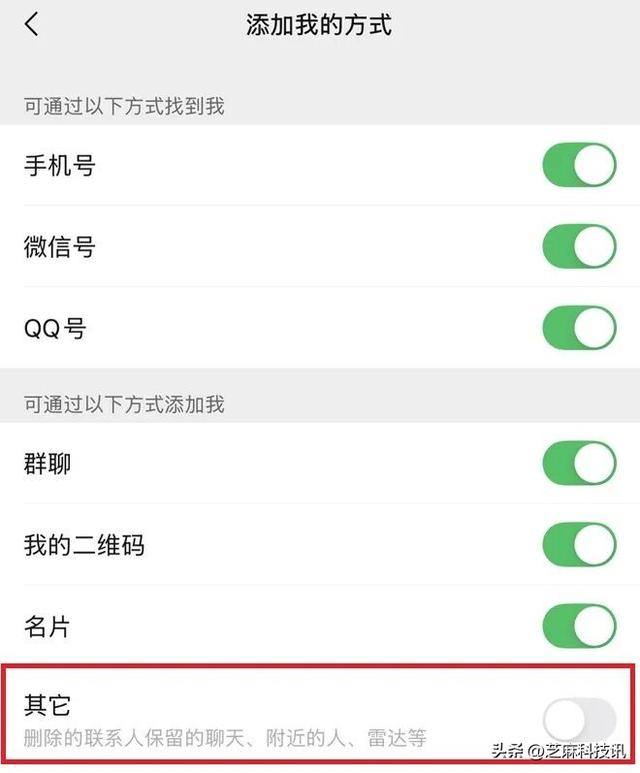Disable the 微信号 toggle
Screen dimensions: 640x773
[x=579, y=246]
